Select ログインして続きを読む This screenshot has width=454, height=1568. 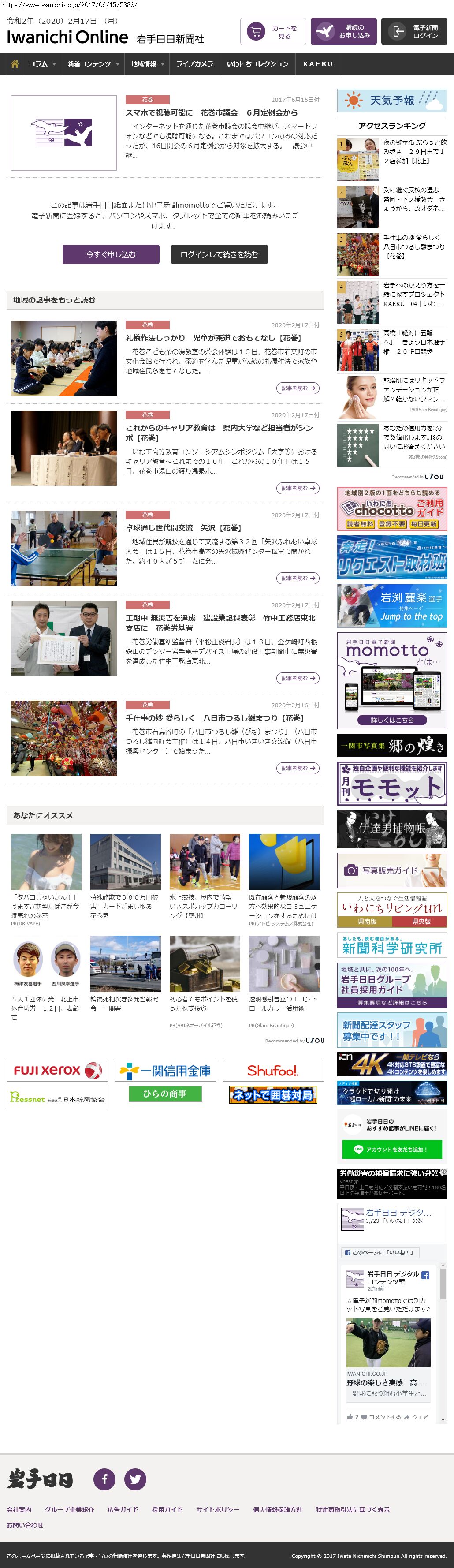coord(219,254)
